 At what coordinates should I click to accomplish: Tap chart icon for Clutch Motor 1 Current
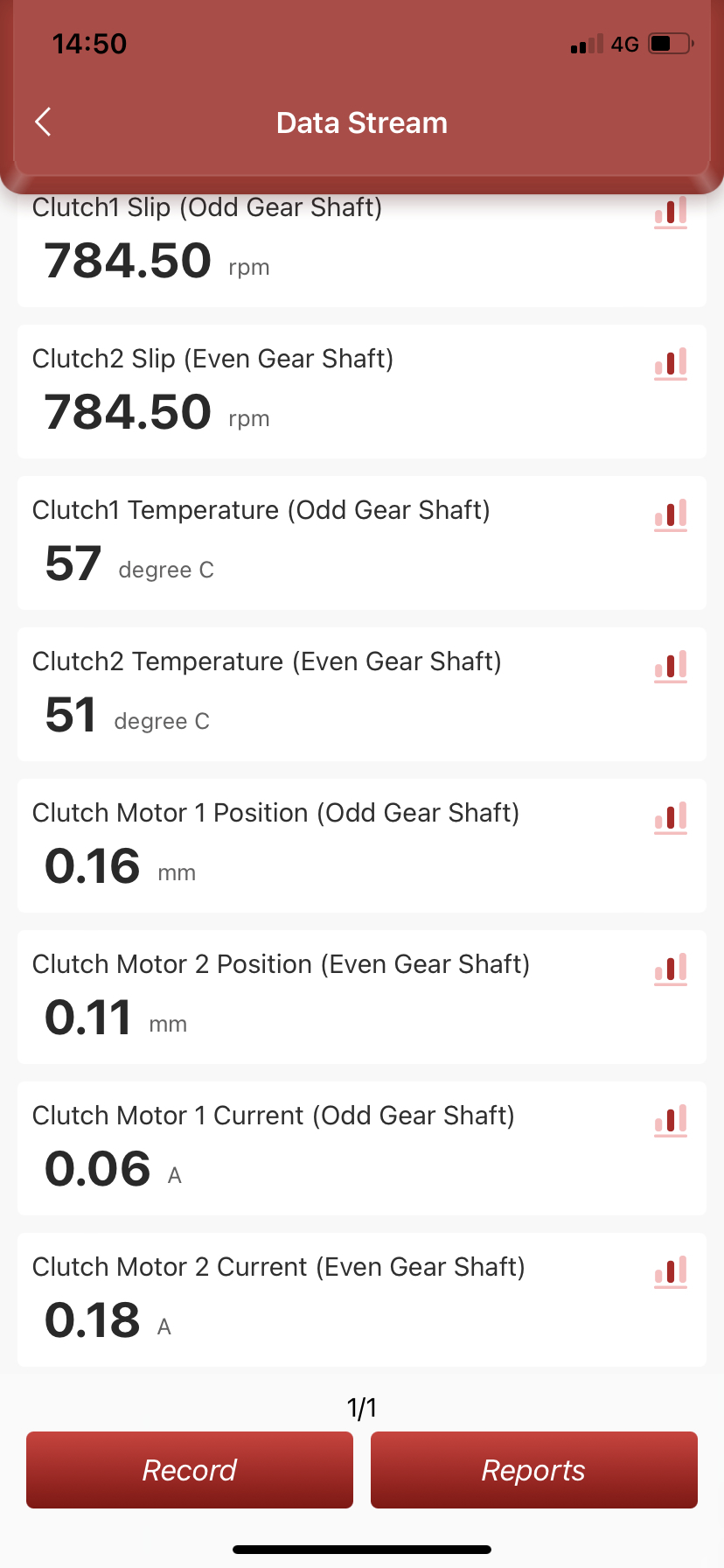671,1120
